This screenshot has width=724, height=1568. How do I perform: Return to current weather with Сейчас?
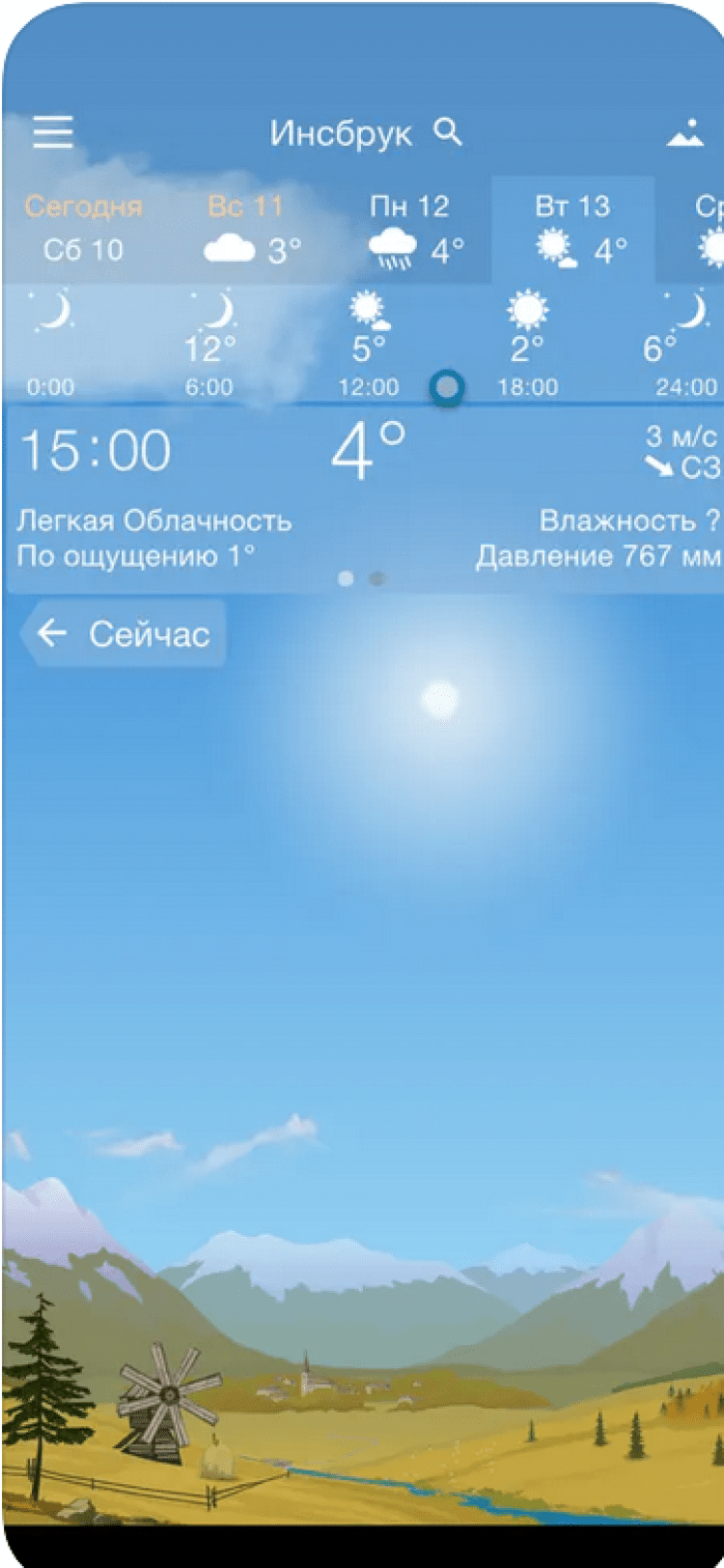tap(124, 633)
